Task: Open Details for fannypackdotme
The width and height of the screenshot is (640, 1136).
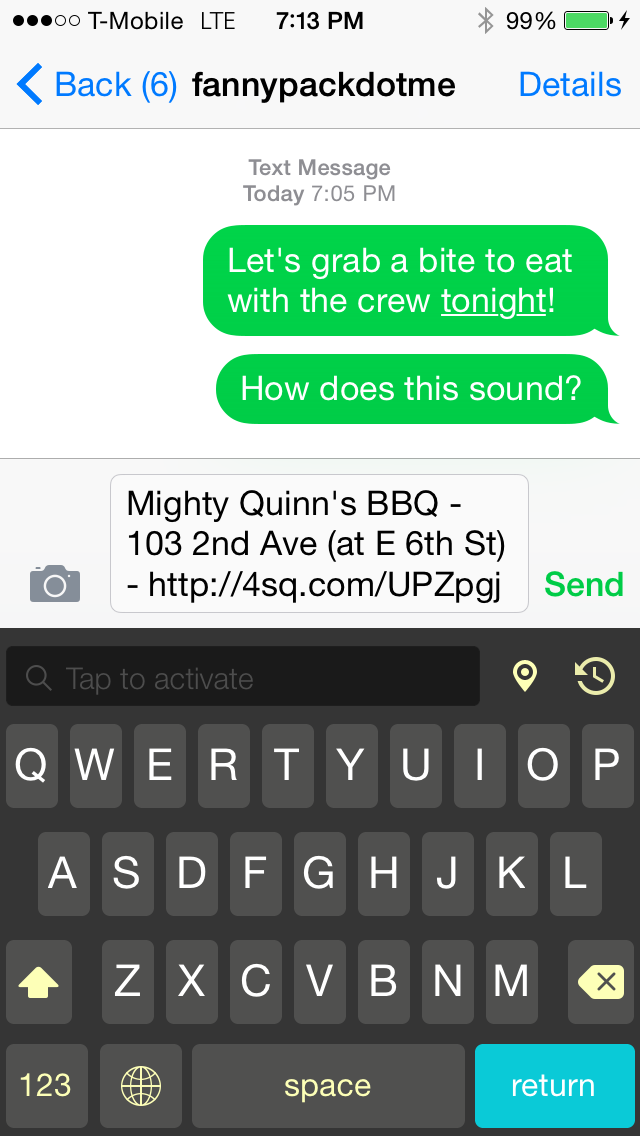Action: 569,85
